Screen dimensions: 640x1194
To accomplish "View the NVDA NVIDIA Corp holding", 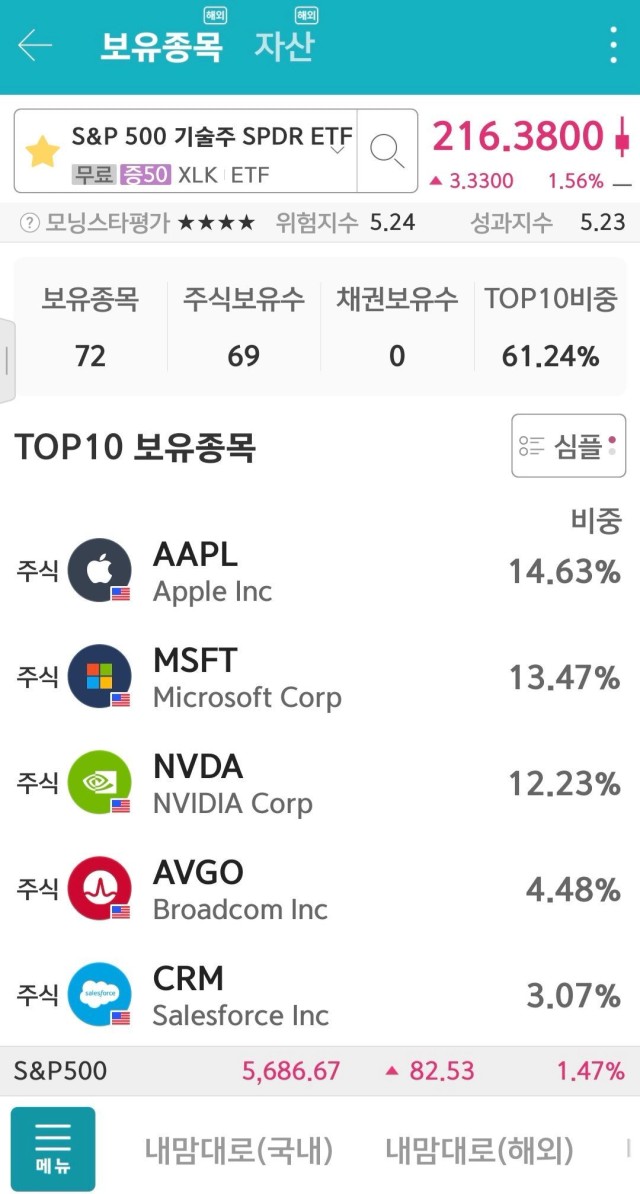I will pos(320,783).
